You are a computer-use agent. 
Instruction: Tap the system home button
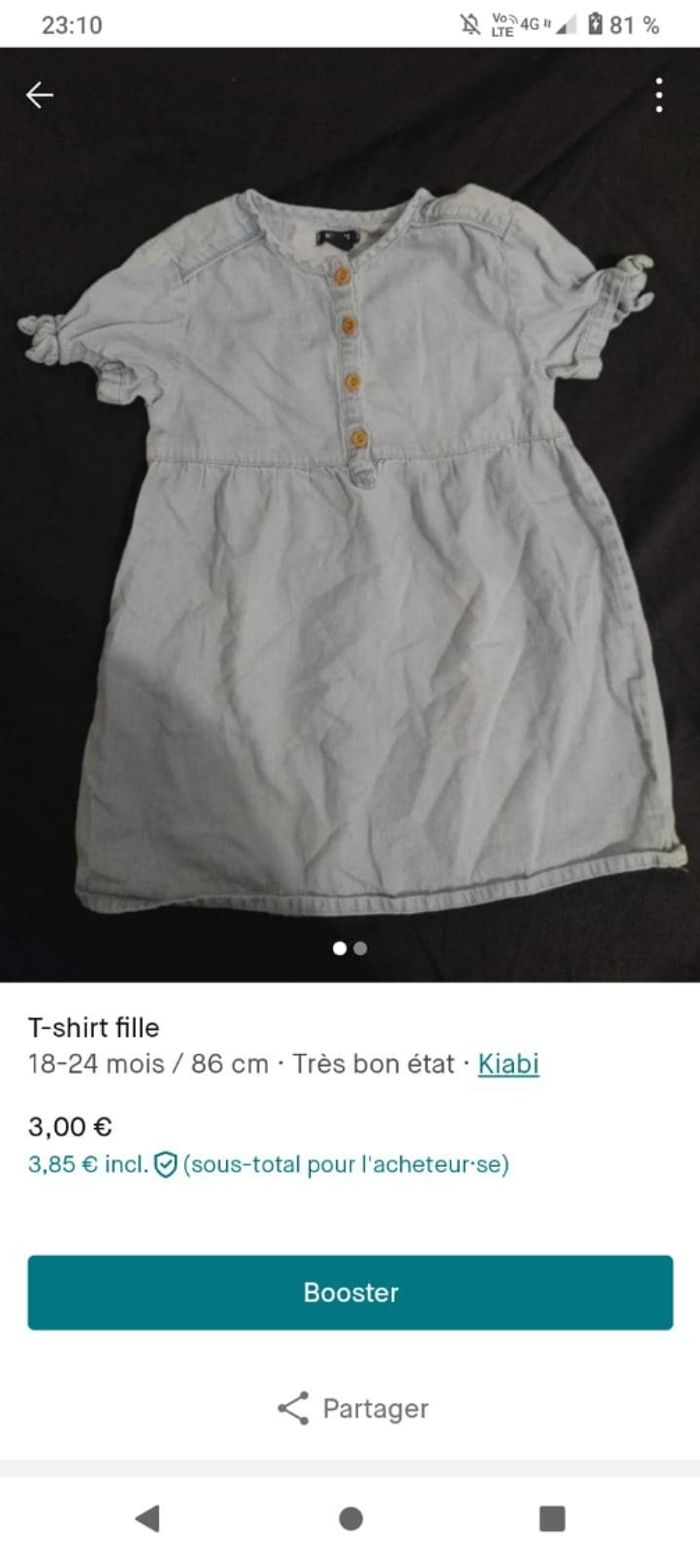[x=350, y=1518]
